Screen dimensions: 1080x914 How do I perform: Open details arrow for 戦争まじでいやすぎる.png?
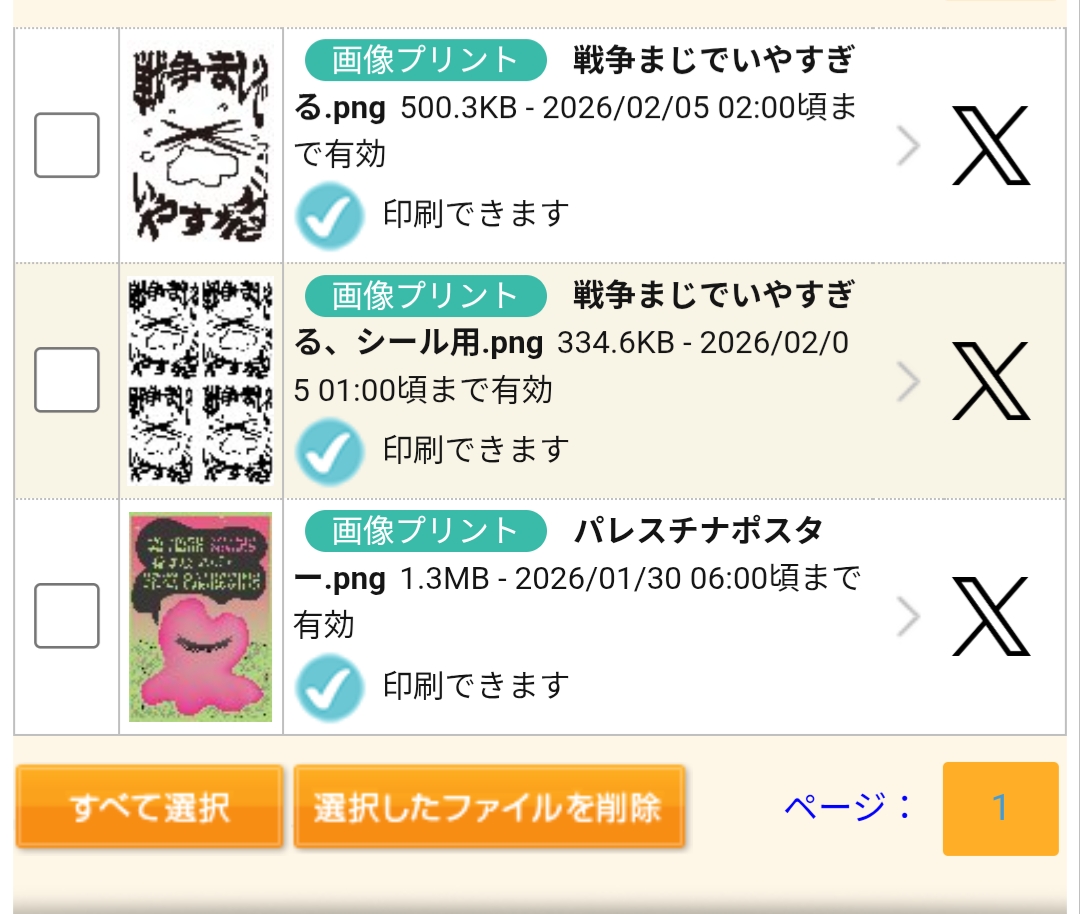click(907, 146)
